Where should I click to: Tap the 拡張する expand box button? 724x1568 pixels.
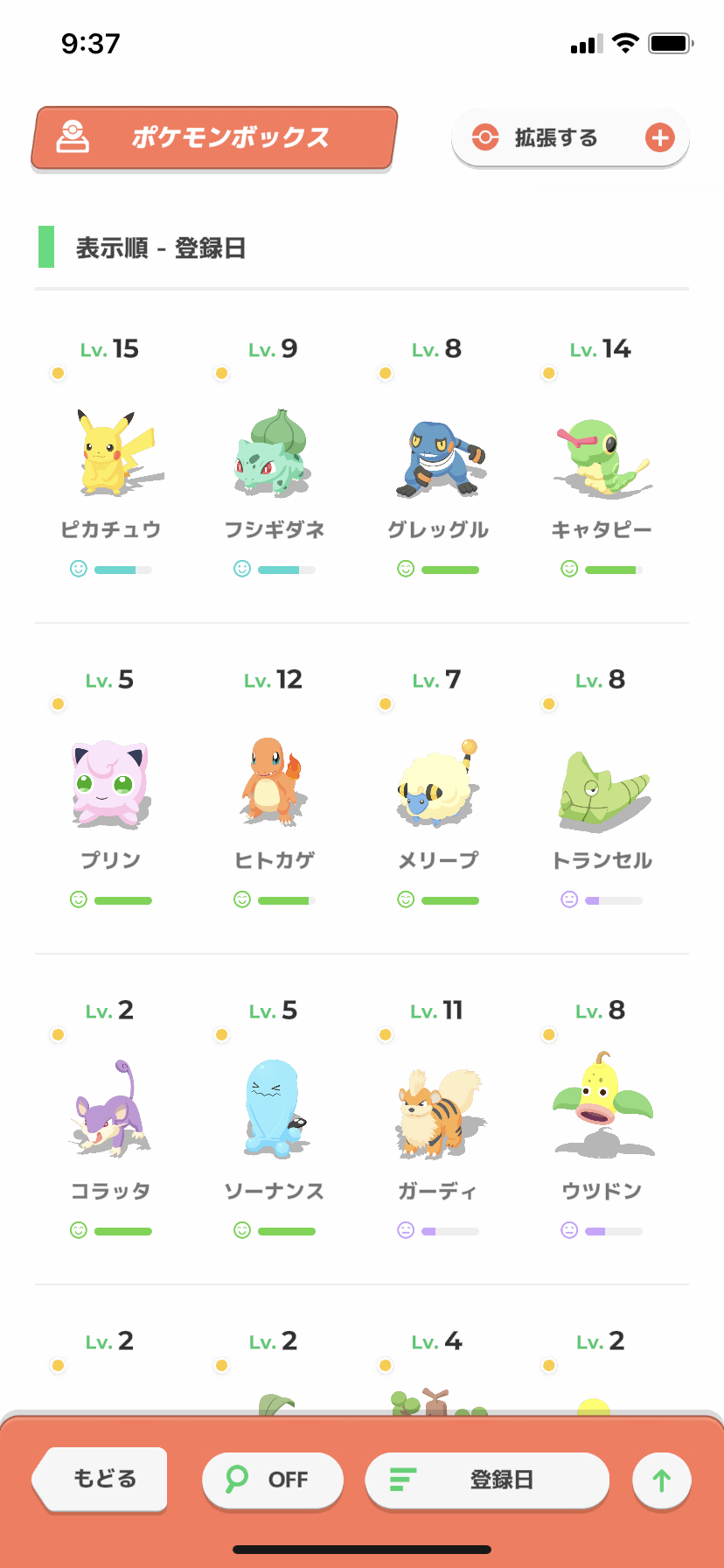[570, 138]
